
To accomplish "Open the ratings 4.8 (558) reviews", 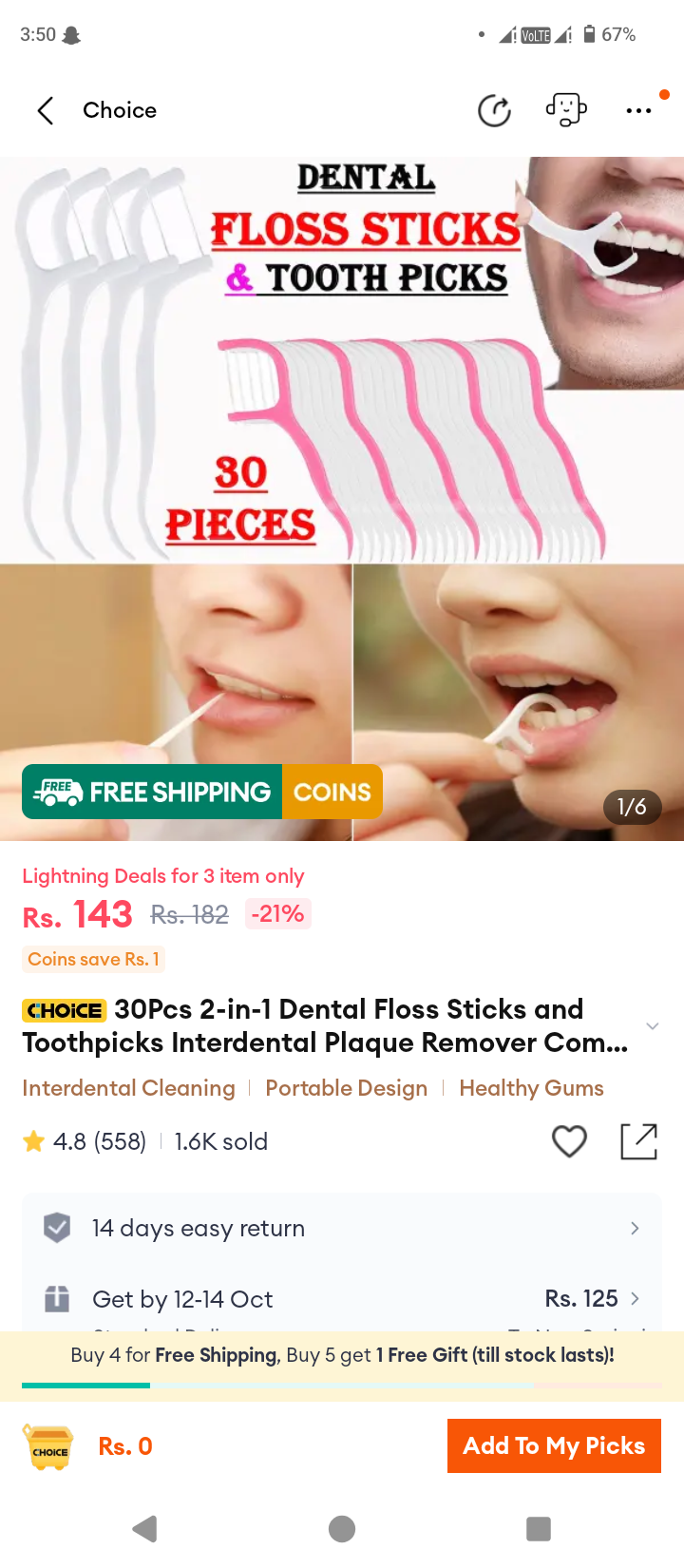I will click(x=85, y=1141).
